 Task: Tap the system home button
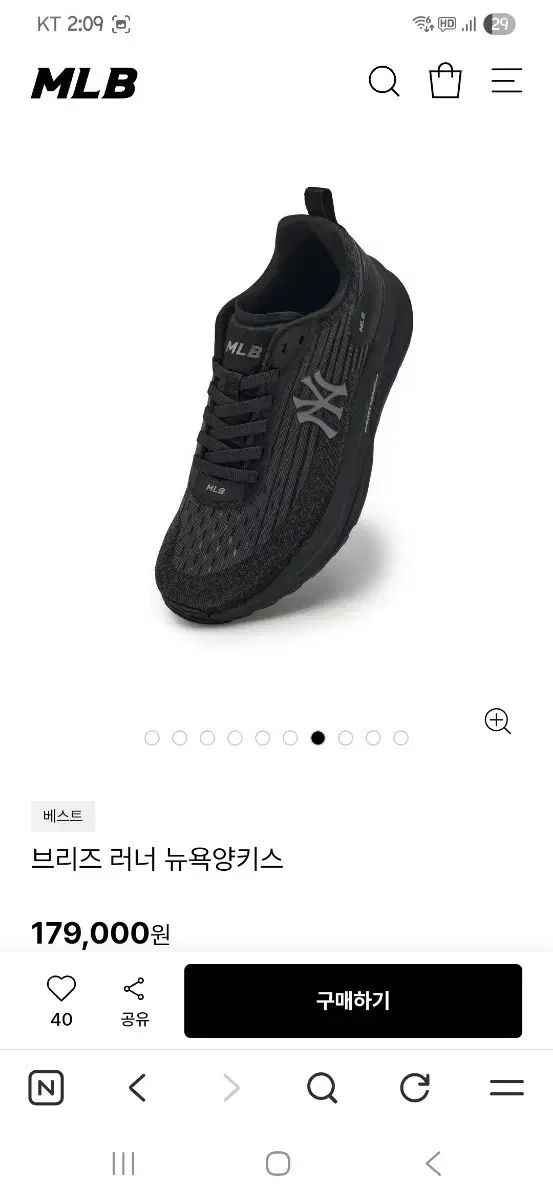coord(278,1163)
